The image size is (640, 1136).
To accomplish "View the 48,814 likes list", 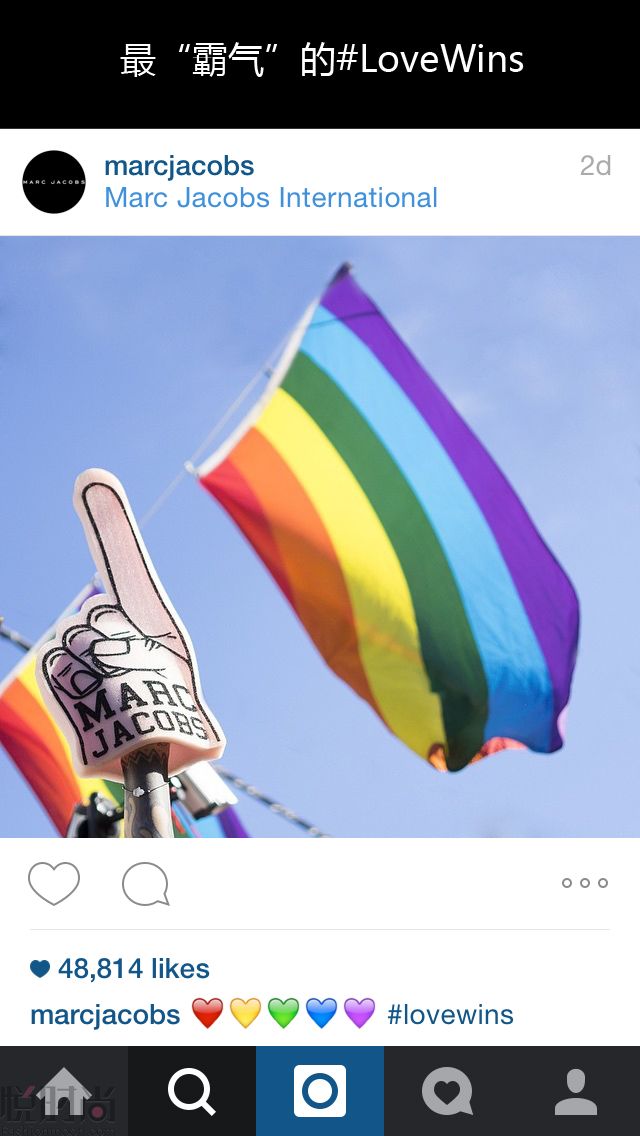I will [133, 968].
